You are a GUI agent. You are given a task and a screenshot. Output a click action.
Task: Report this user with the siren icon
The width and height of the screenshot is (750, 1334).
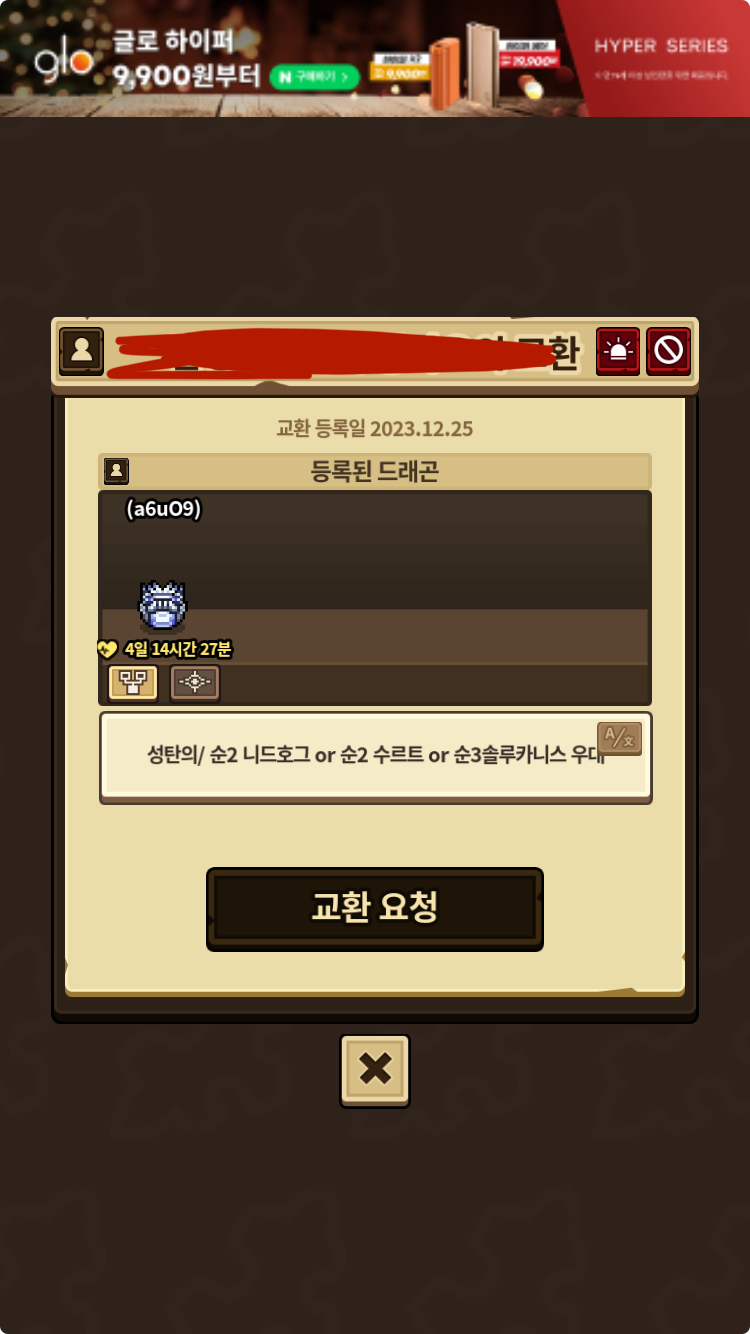[618, 351]
